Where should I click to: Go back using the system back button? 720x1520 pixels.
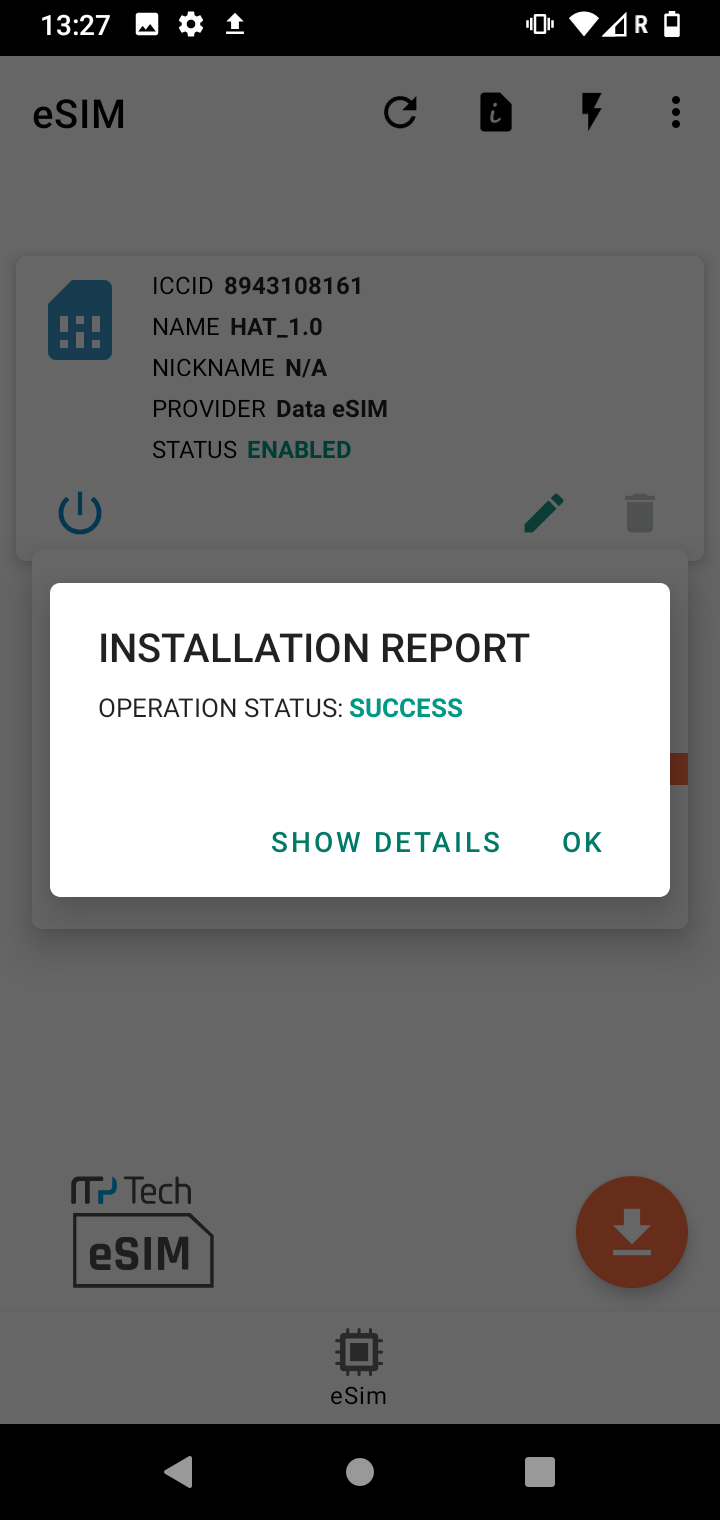(180, 1471)
